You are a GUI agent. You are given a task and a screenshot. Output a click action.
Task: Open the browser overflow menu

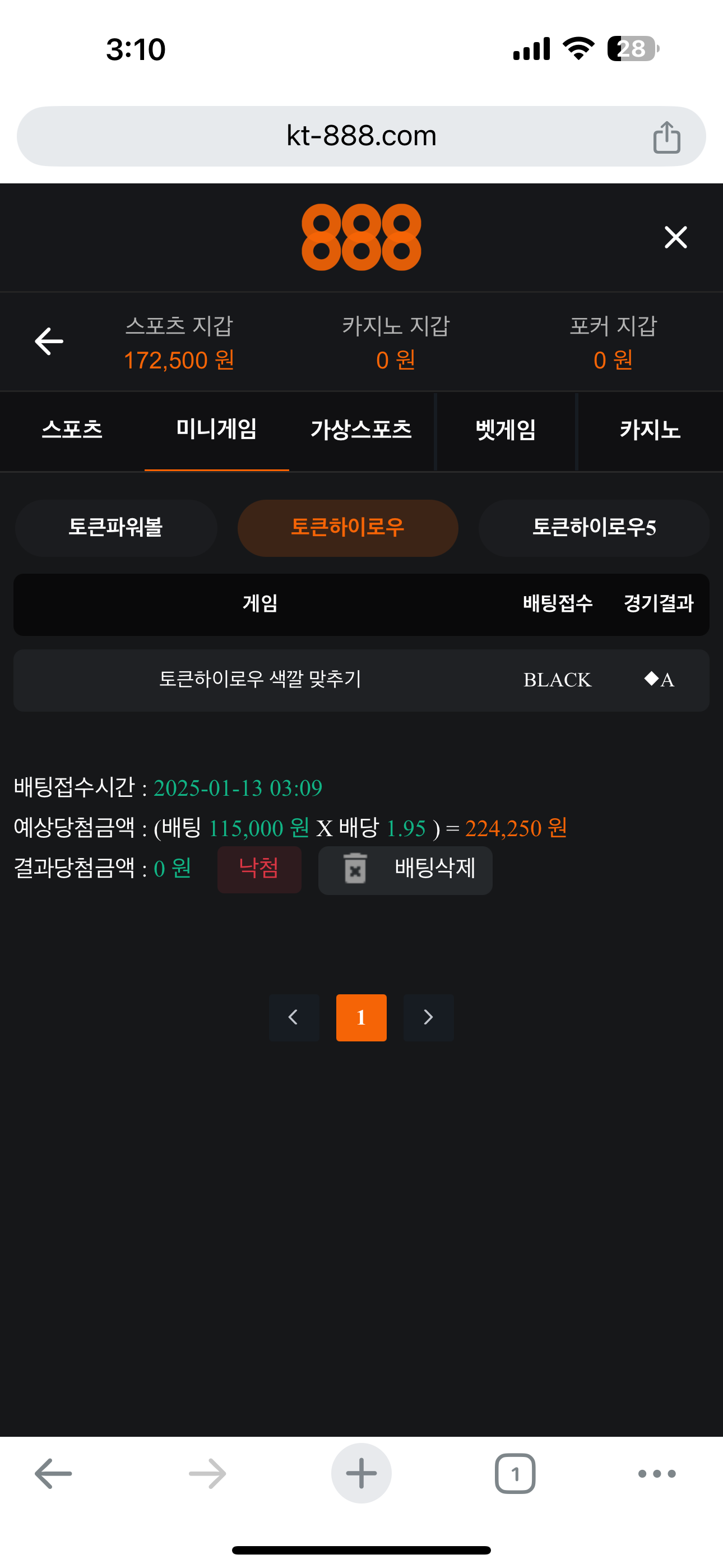[657, 1473]
